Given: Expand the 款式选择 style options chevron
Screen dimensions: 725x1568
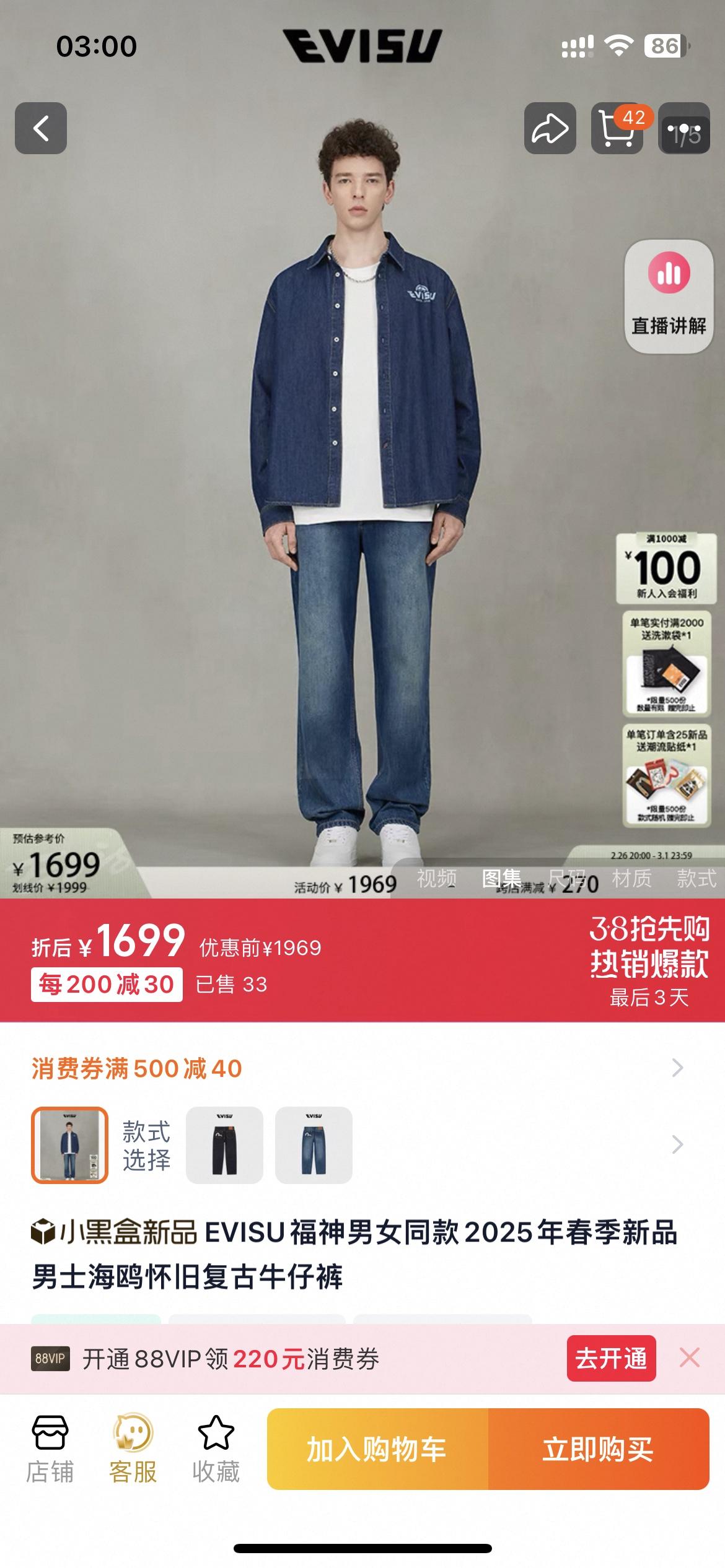Looking at the screenshot, I should (677, 1145).
